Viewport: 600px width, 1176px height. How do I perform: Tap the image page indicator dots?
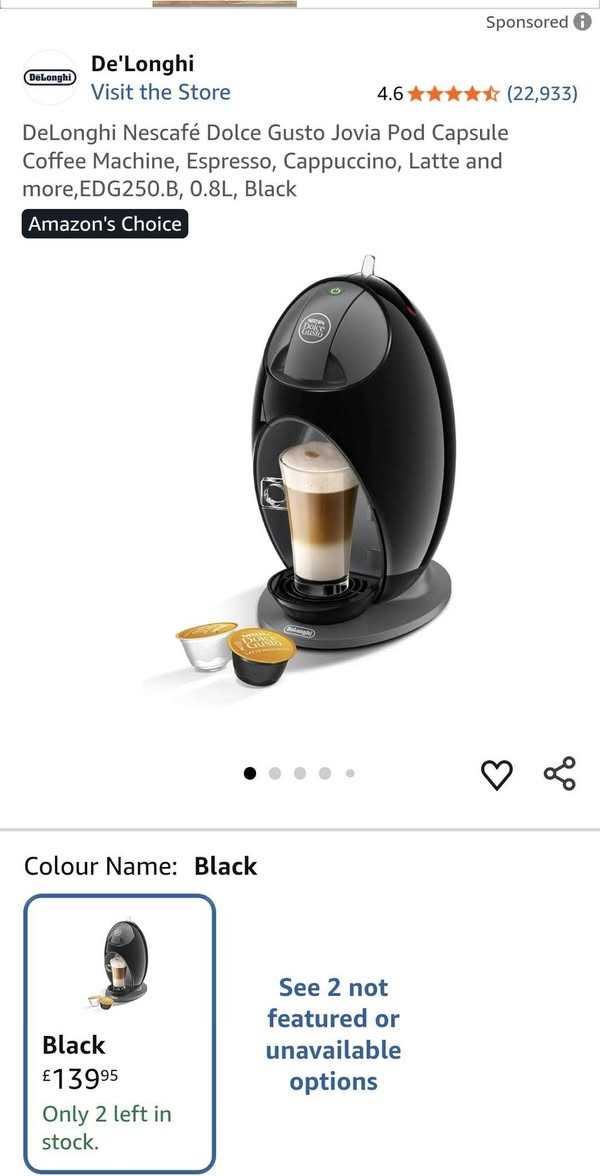[x=300, y=773]
